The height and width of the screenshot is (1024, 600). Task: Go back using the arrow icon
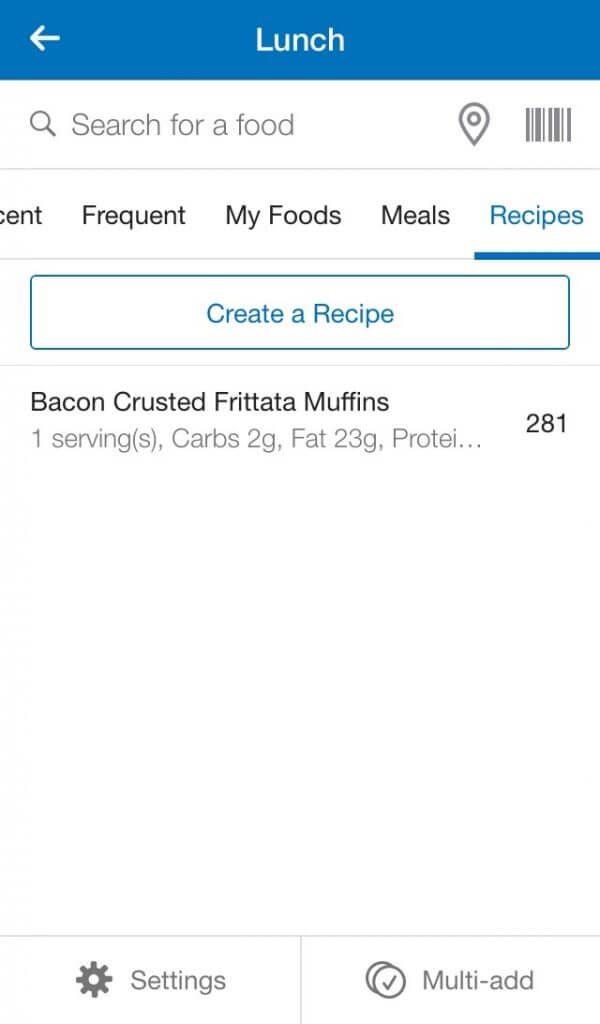click(44, 39)
